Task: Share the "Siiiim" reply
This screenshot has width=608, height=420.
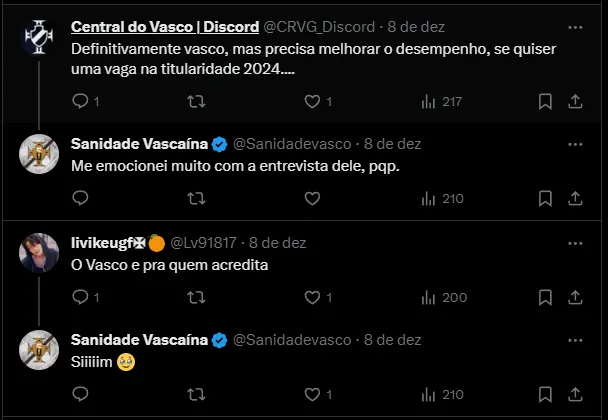Action: pos(575,395)
